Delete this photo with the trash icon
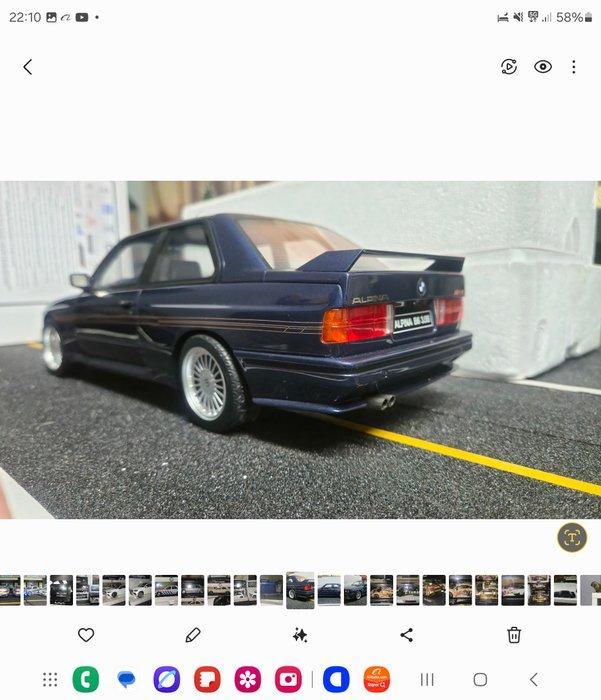Viewport: 601px width, 700px height. point(514,635)
